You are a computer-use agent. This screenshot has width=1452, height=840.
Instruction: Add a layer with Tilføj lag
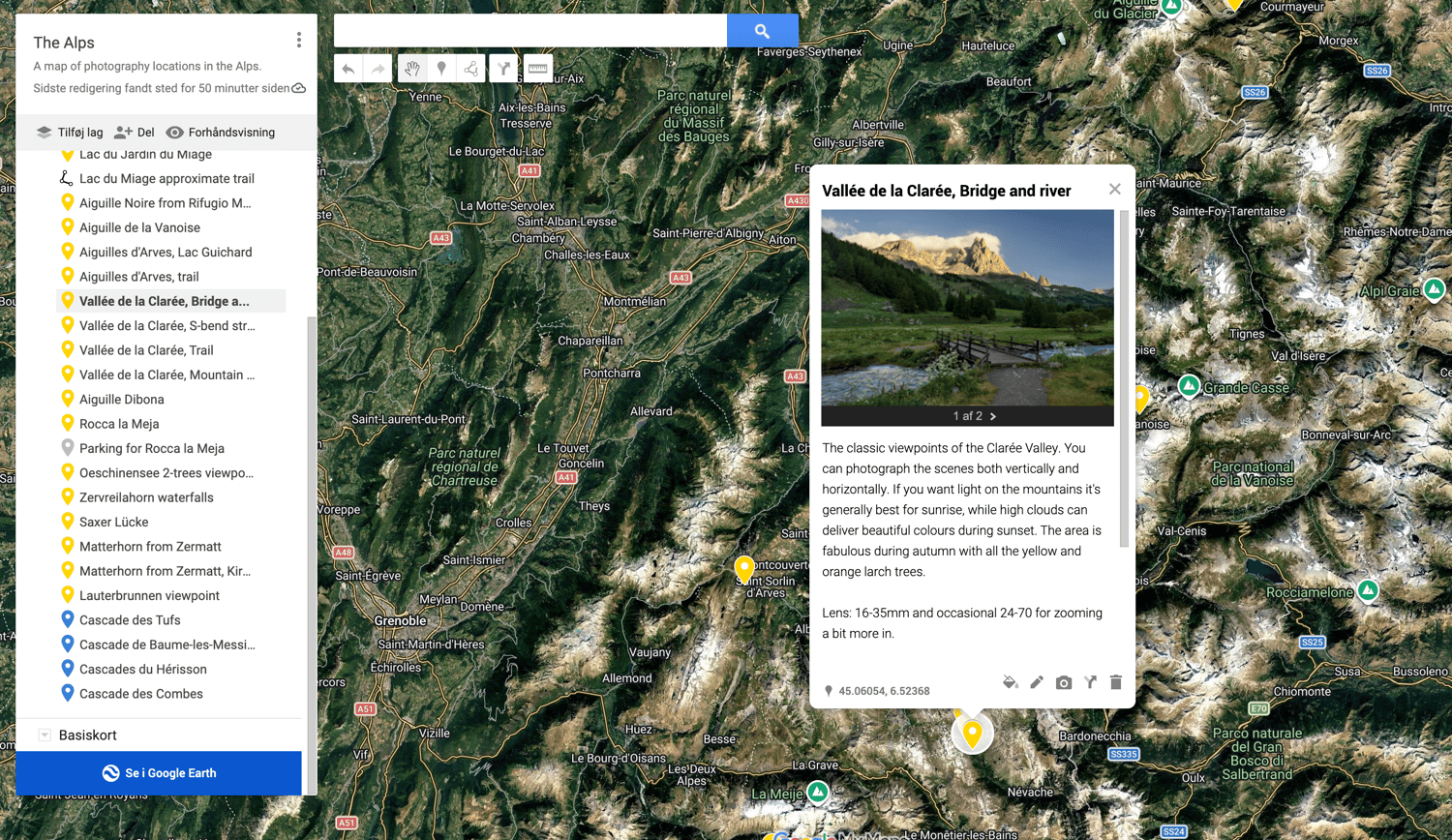point(70,133)
